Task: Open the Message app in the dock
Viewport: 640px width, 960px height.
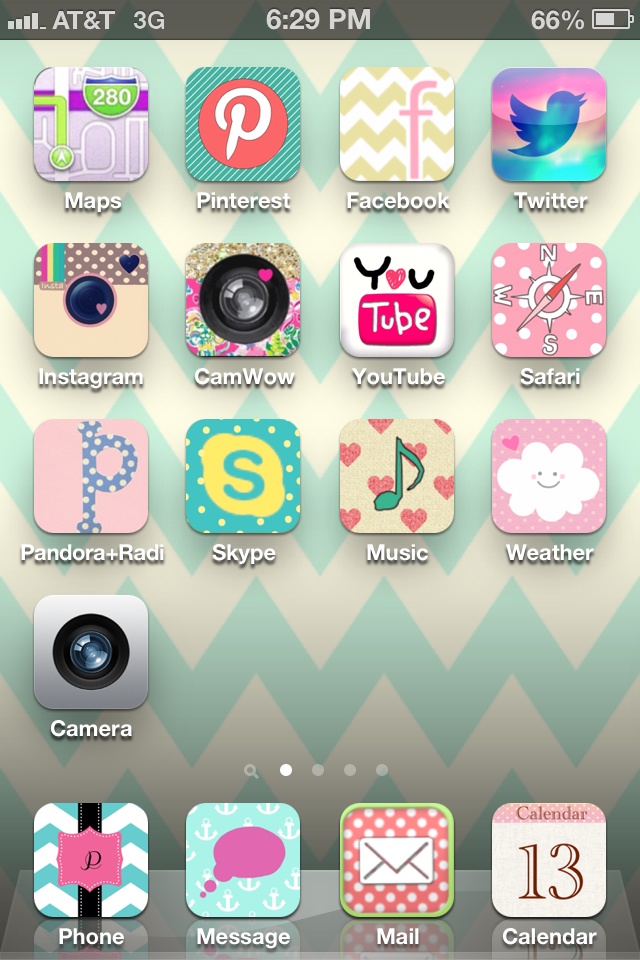Action: coord(243,860)
